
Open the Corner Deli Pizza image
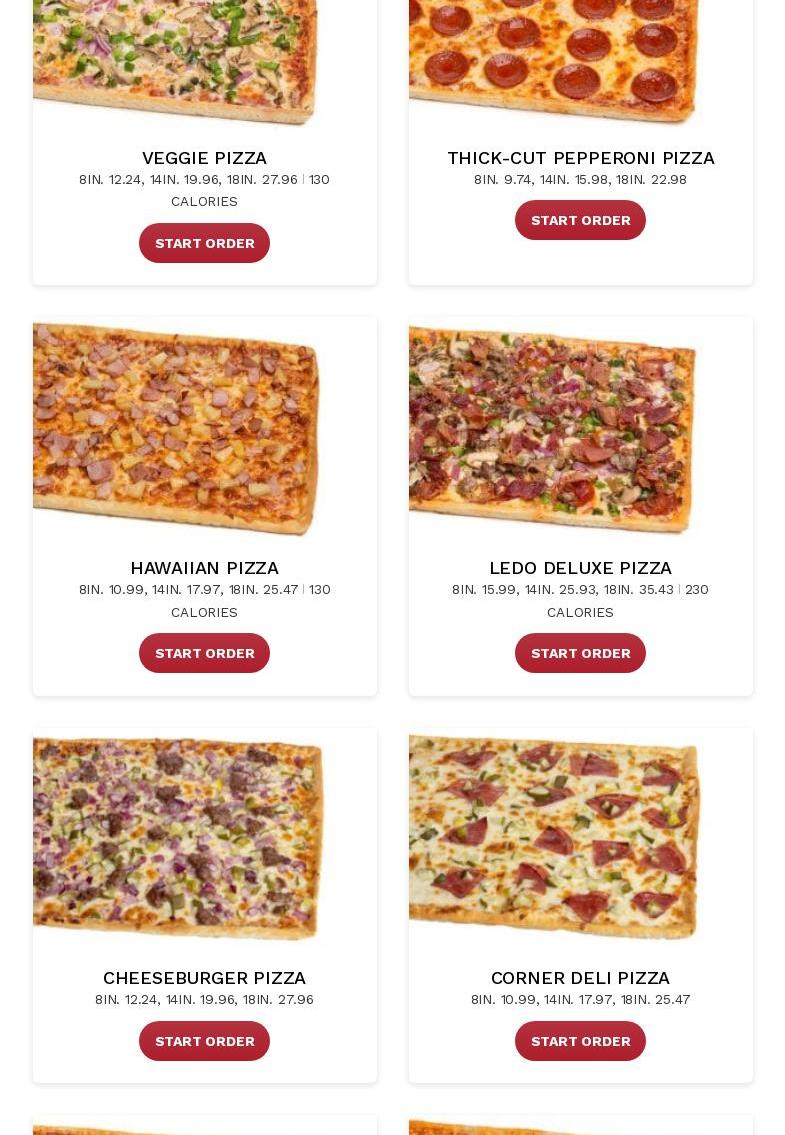click(x=553, y=838)
